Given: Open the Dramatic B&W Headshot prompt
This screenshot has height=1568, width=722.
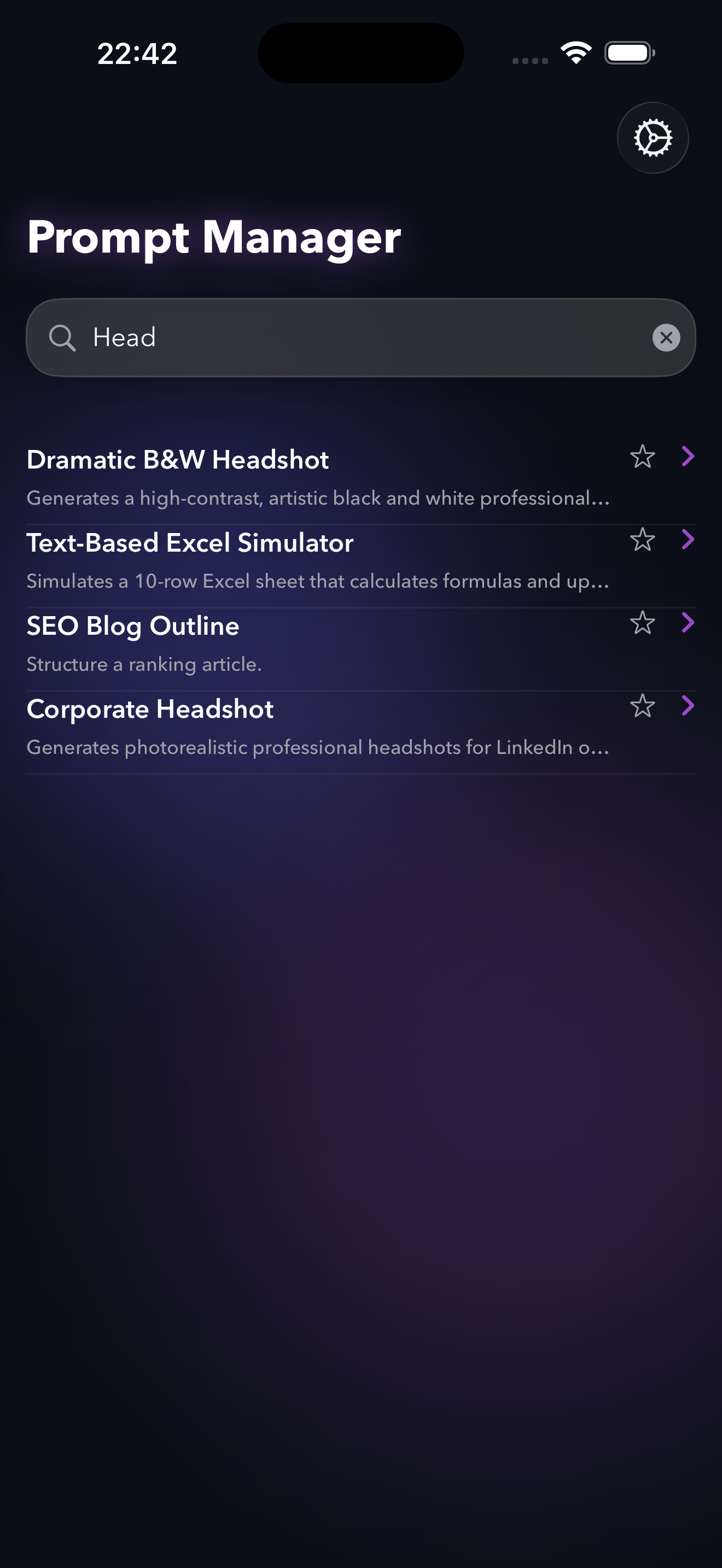Looking at the screenshot, I should point(177,460).
